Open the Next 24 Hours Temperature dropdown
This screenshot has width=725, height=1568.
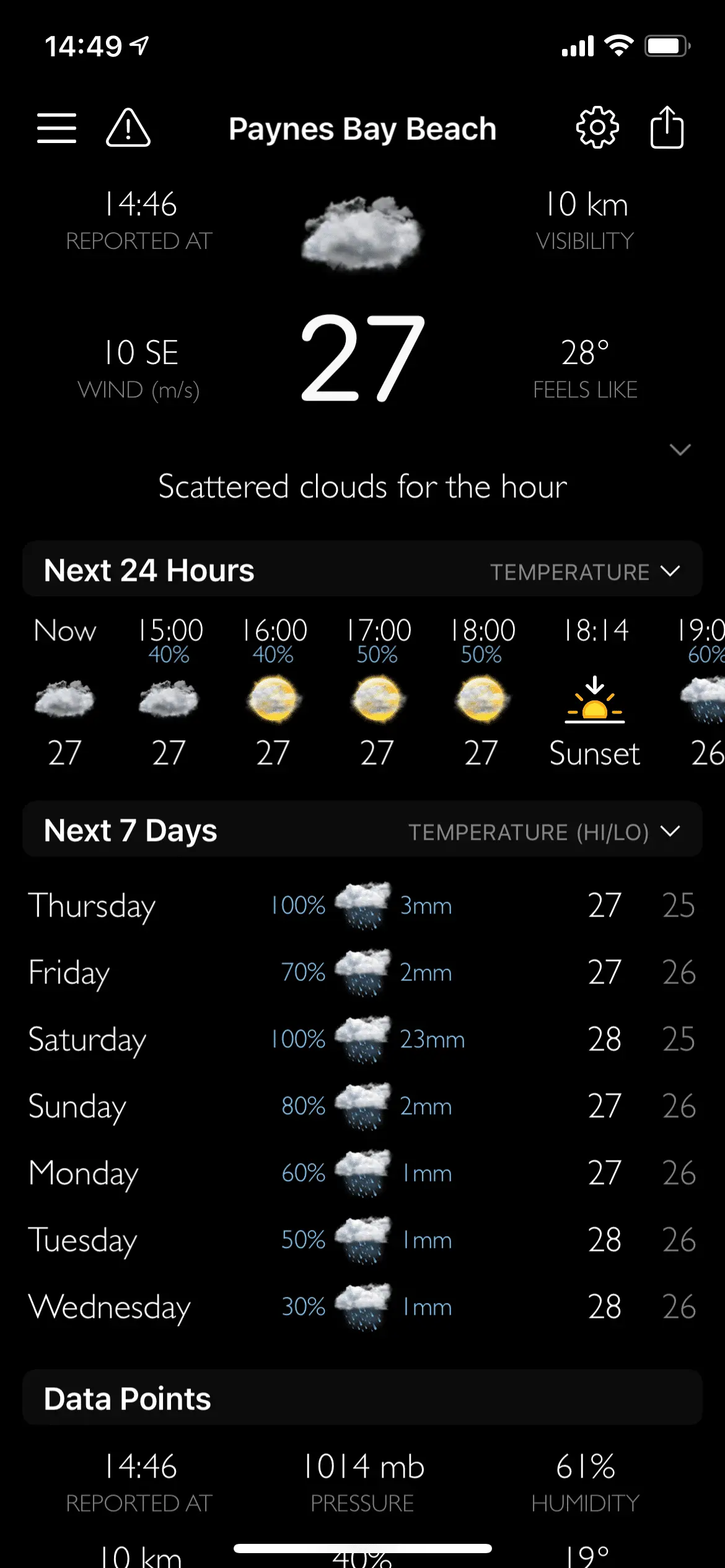click(x=585, y=571)
